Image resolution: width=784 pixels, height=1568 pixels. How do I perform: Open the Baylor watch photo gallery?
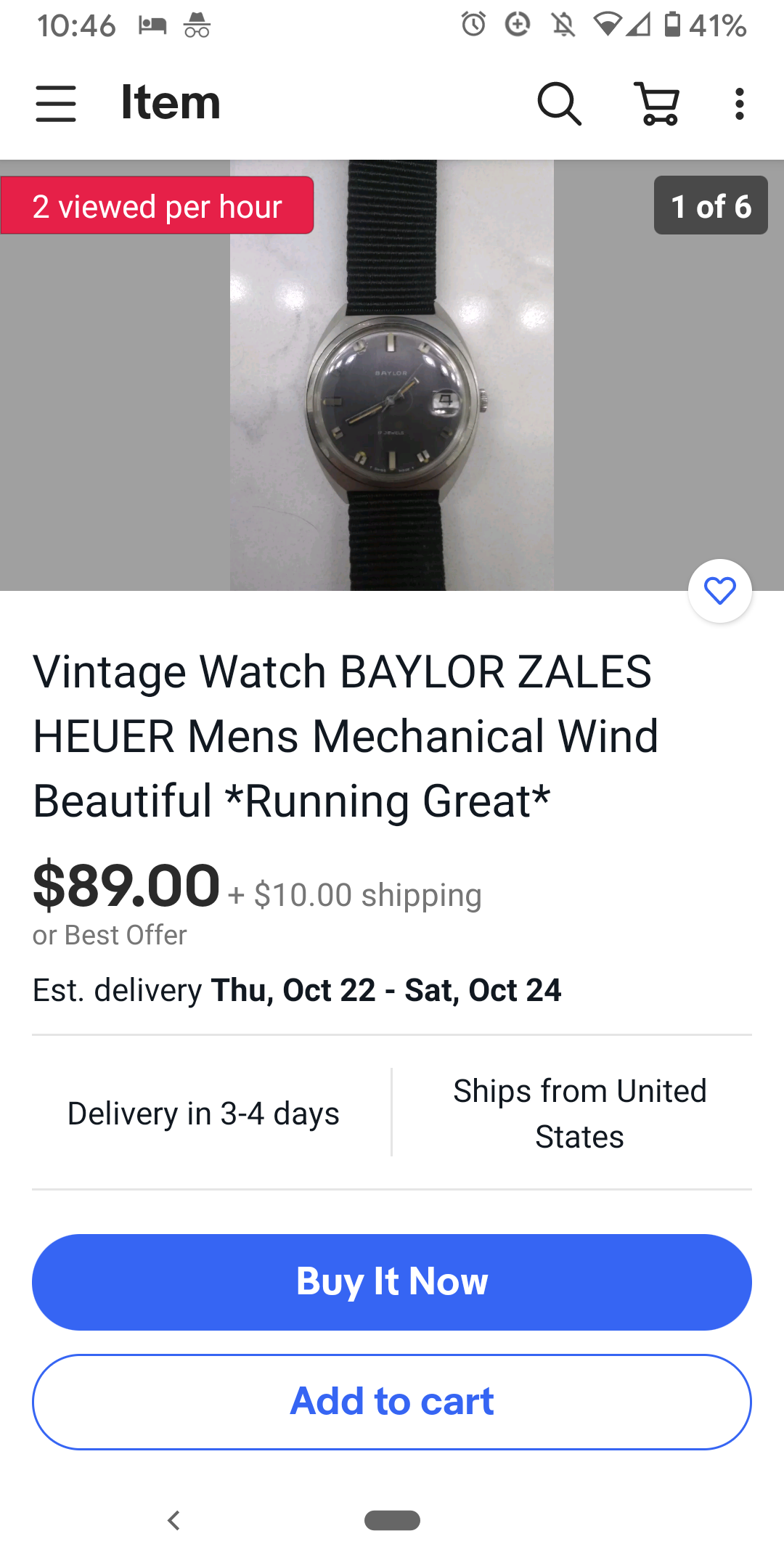[x=392, y=385]
